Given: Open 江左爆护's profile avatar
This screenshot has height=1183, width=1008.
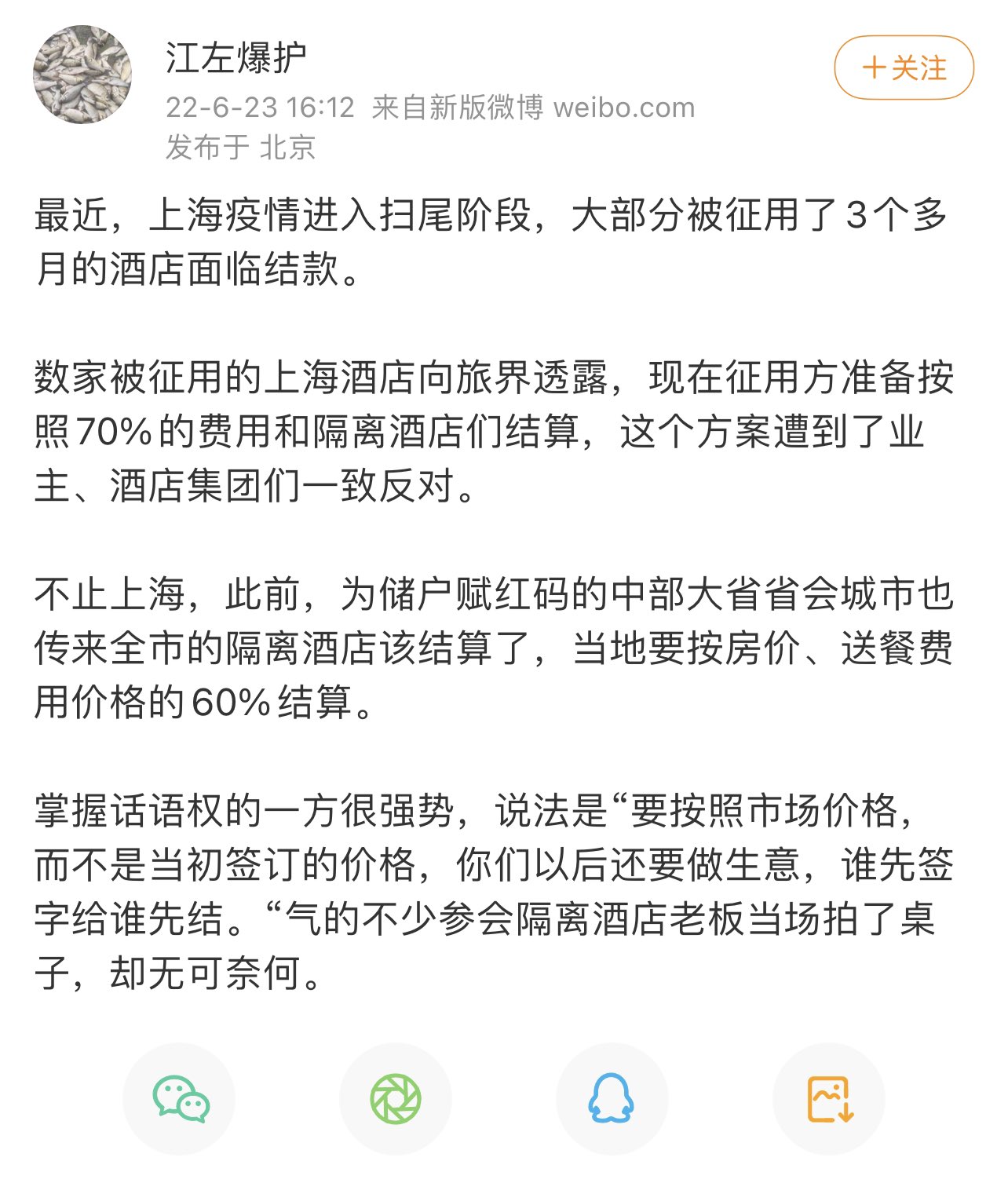Looking at the screenshot, I should [82, 75].
